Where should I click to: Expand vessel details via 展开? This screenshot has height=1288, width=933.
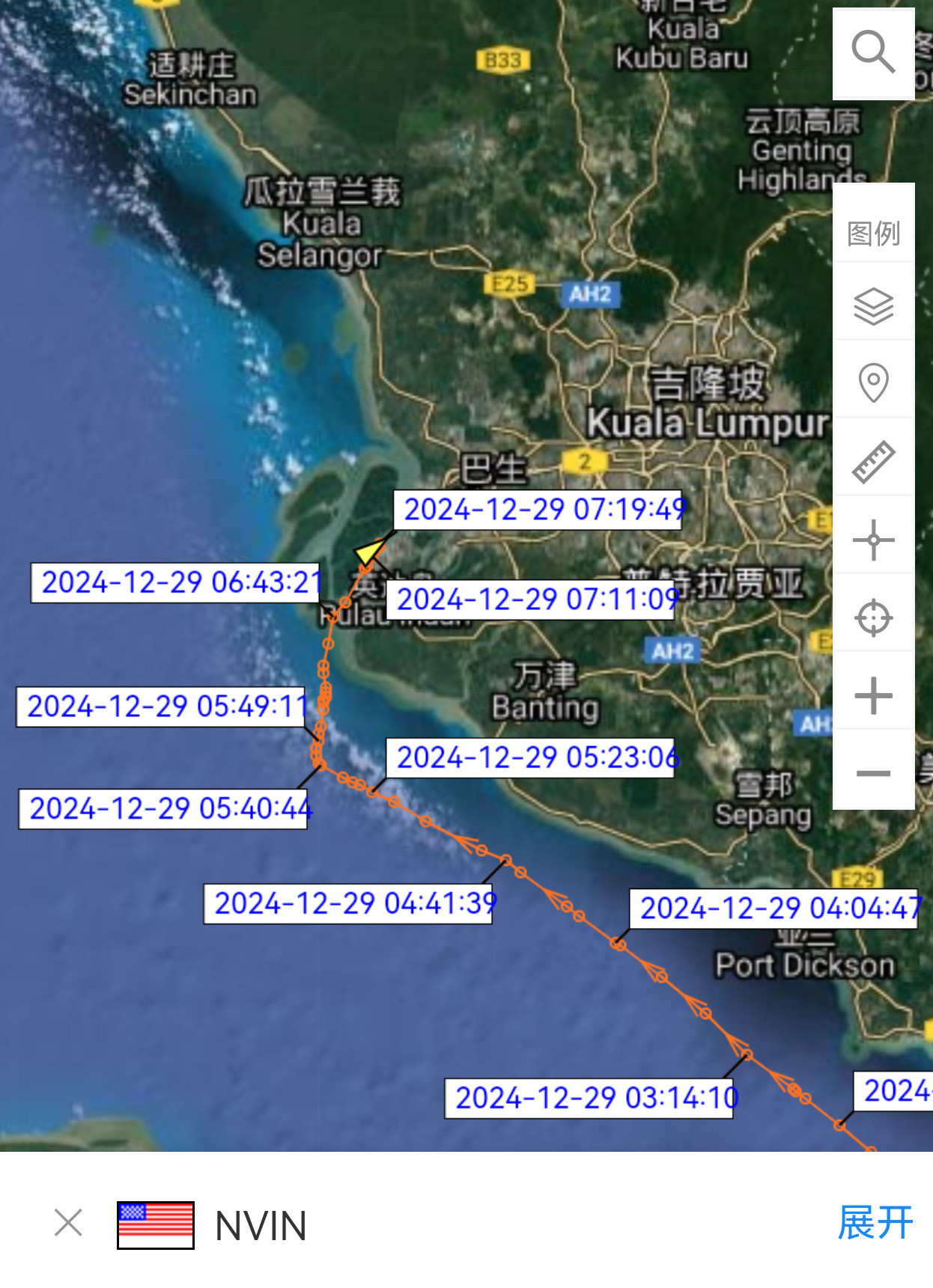(875, 1223)
